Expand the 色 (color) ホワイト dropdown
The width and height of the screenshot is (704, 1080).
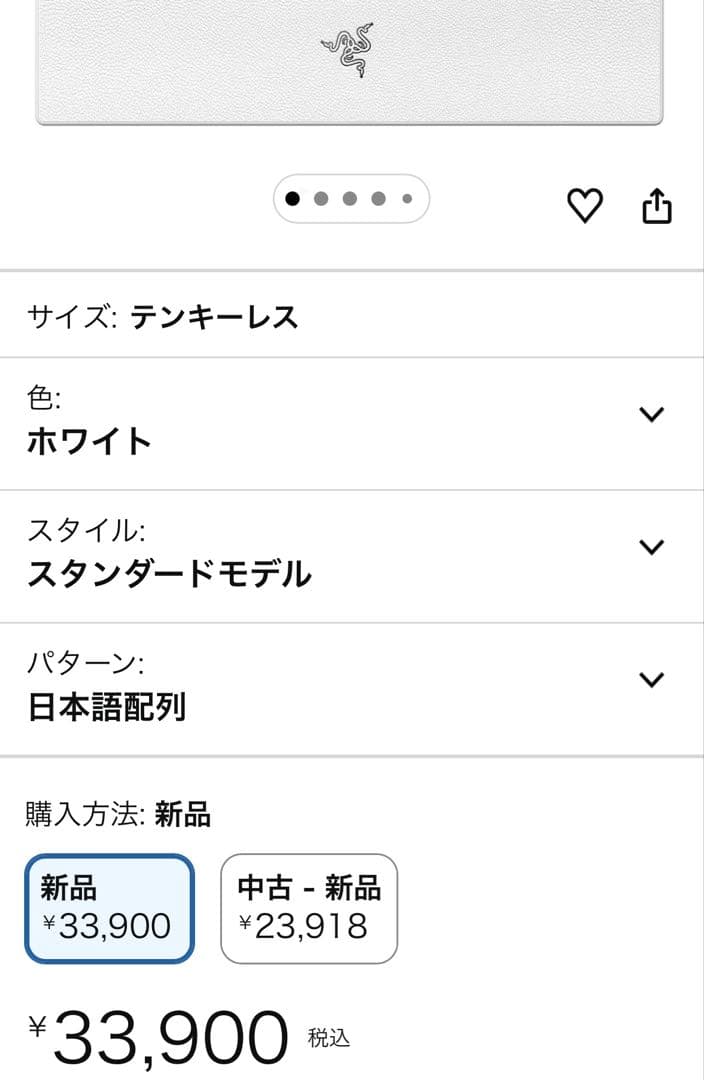point(651,415)
